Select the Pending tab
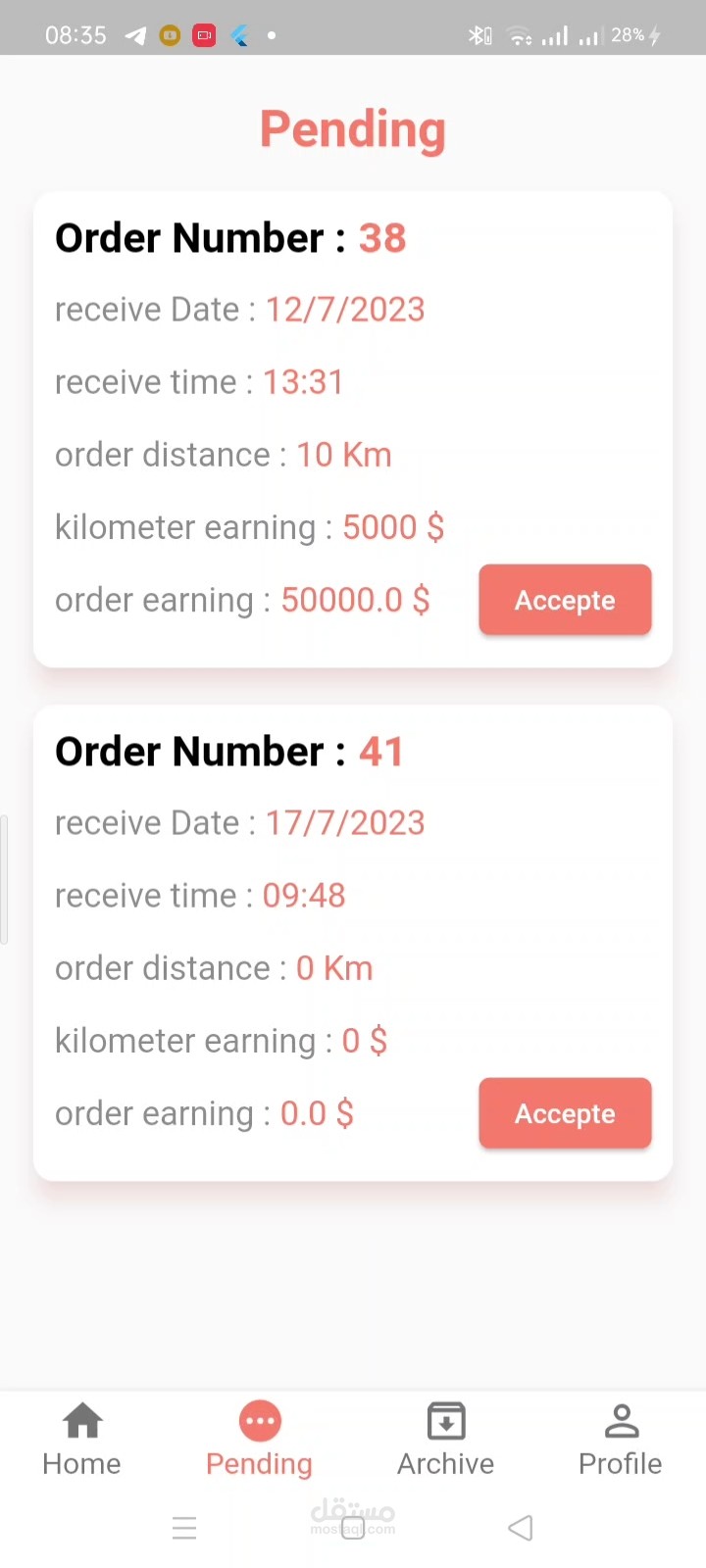Image resolution: width=706 pixels, height=1568 pixels. (x=259, y=1439)
